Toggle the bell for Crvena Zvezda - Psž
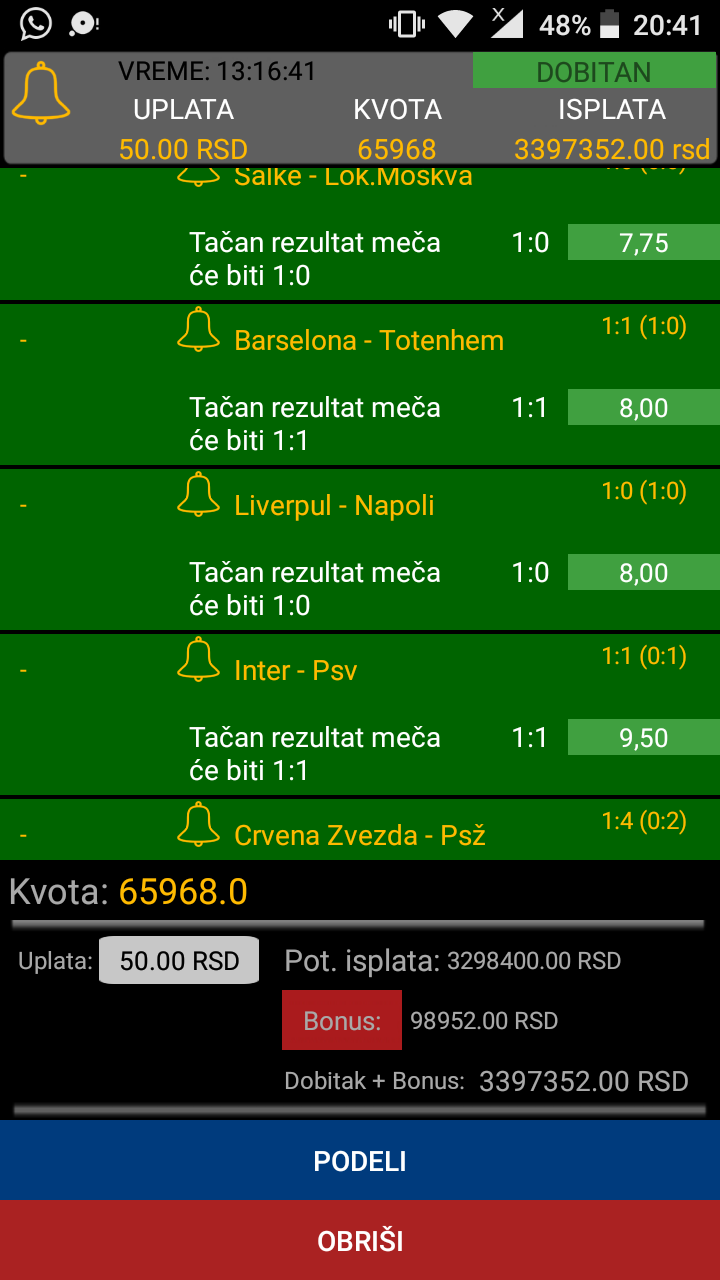Image resolution: width=720 pixels, height=1280 pixels. pyautogui.click(x=198, y=824)
